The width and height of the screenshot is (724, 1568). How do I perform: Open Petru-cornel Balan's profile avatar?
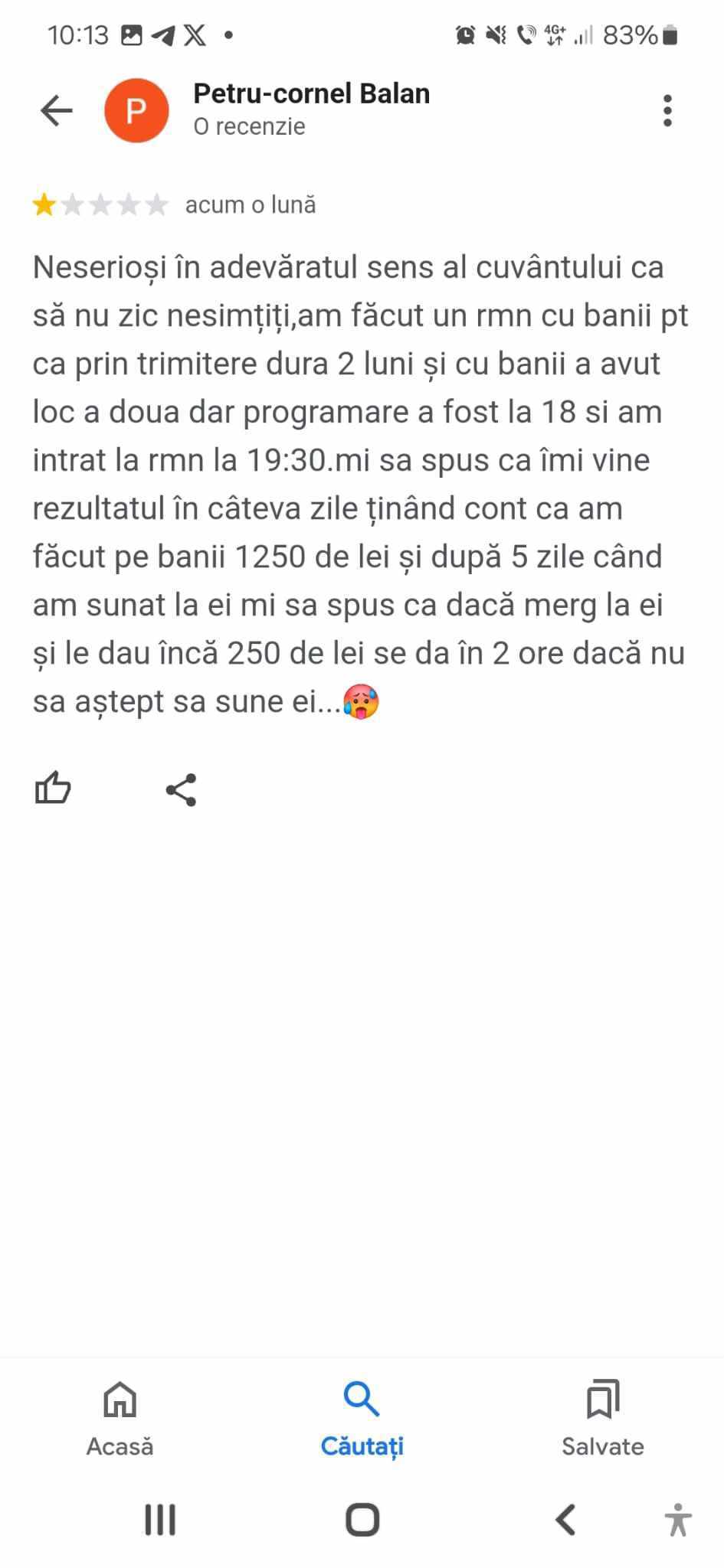136,110
